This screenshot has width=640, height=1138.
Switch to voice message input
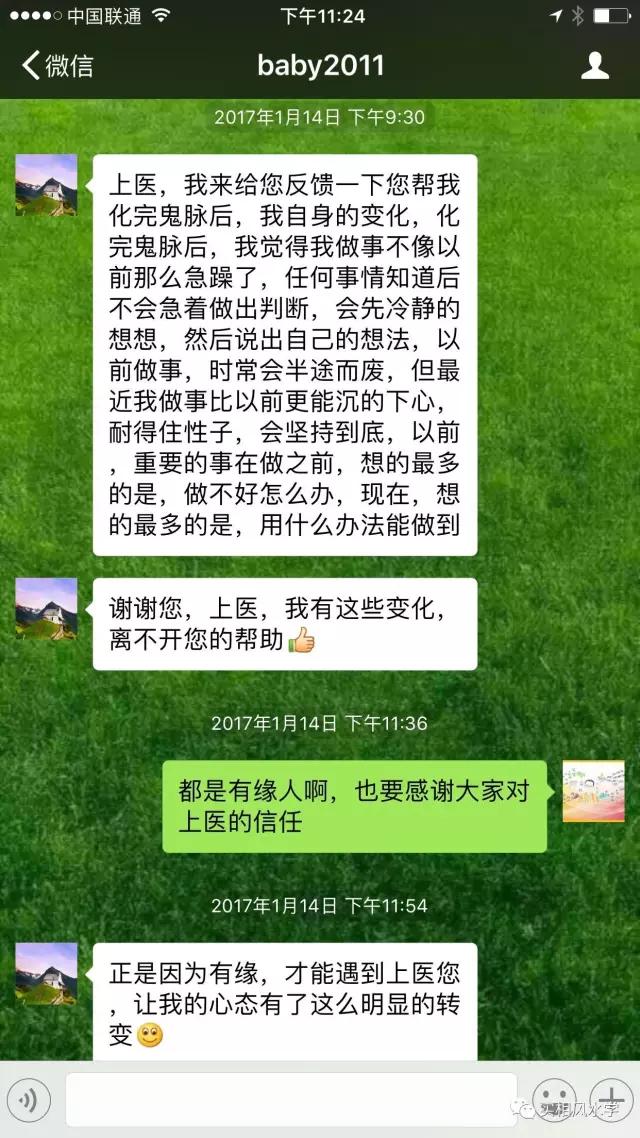30,1100
